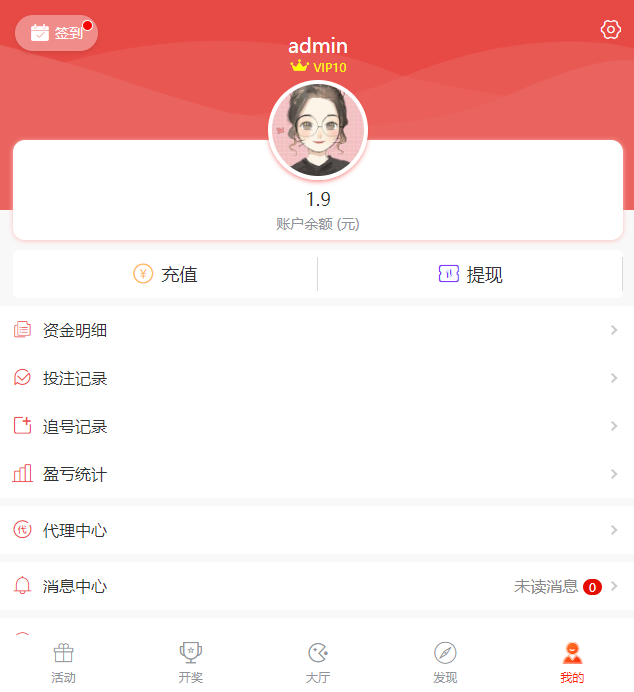
Task: Switch to the 发现 tab
Action: 445,662
